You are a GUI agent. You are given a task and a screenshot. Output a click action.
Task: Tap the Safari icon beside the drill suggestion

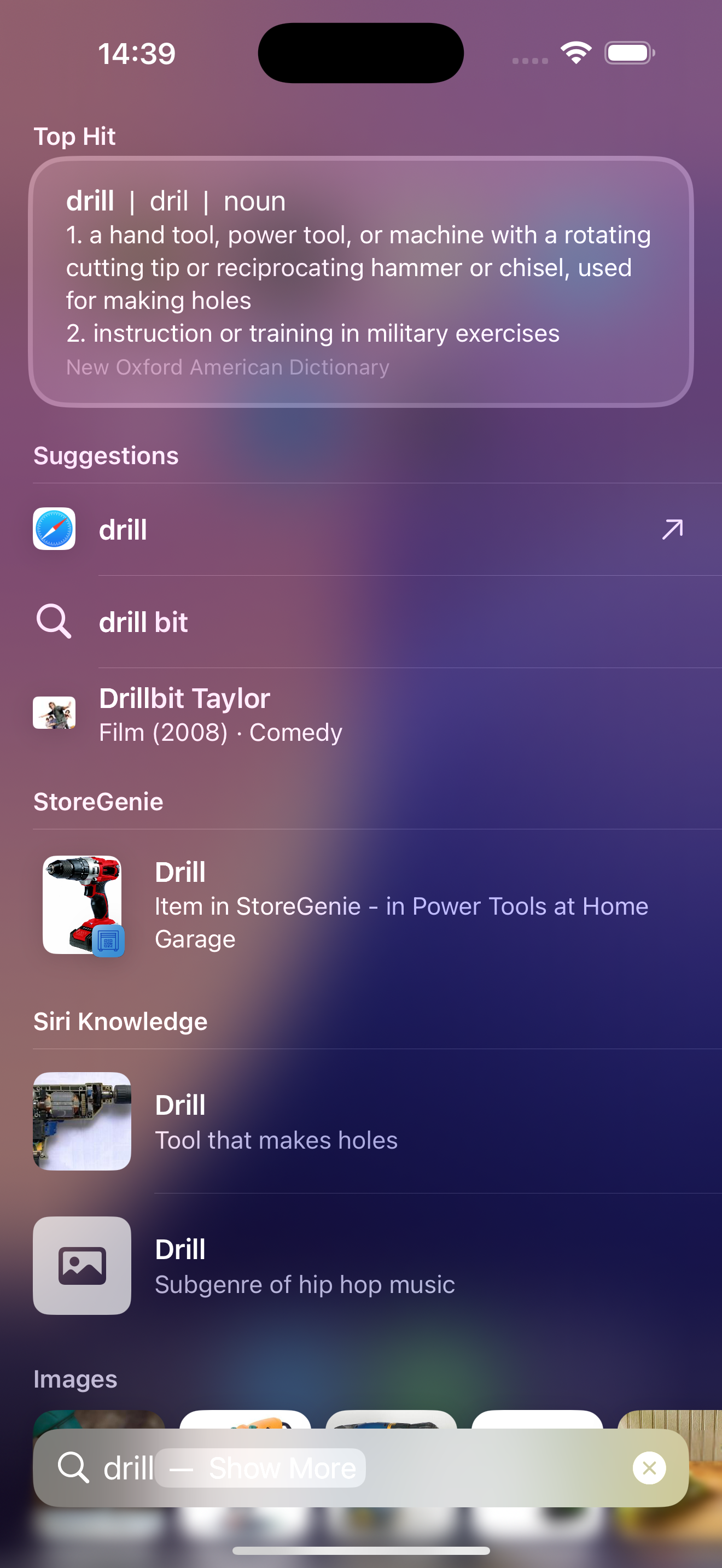(54, 529)
